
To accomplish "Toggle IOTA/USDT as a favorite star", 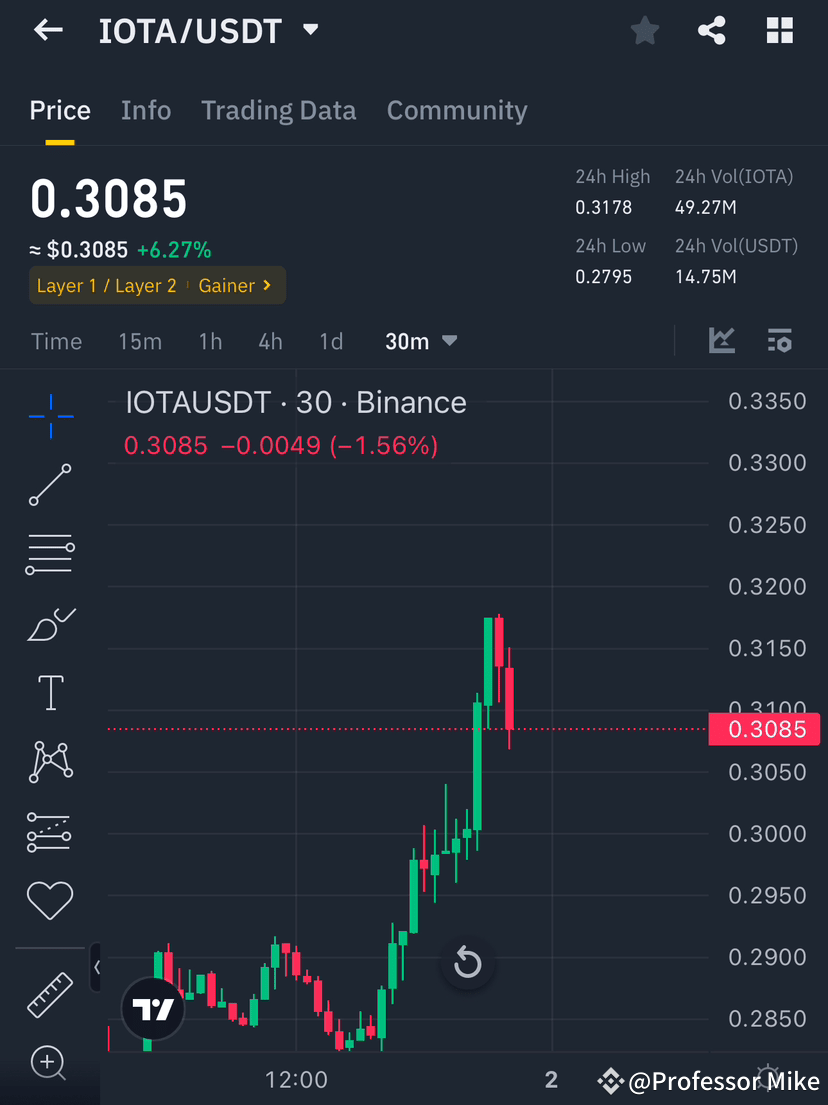I will (x=644, y=30).
